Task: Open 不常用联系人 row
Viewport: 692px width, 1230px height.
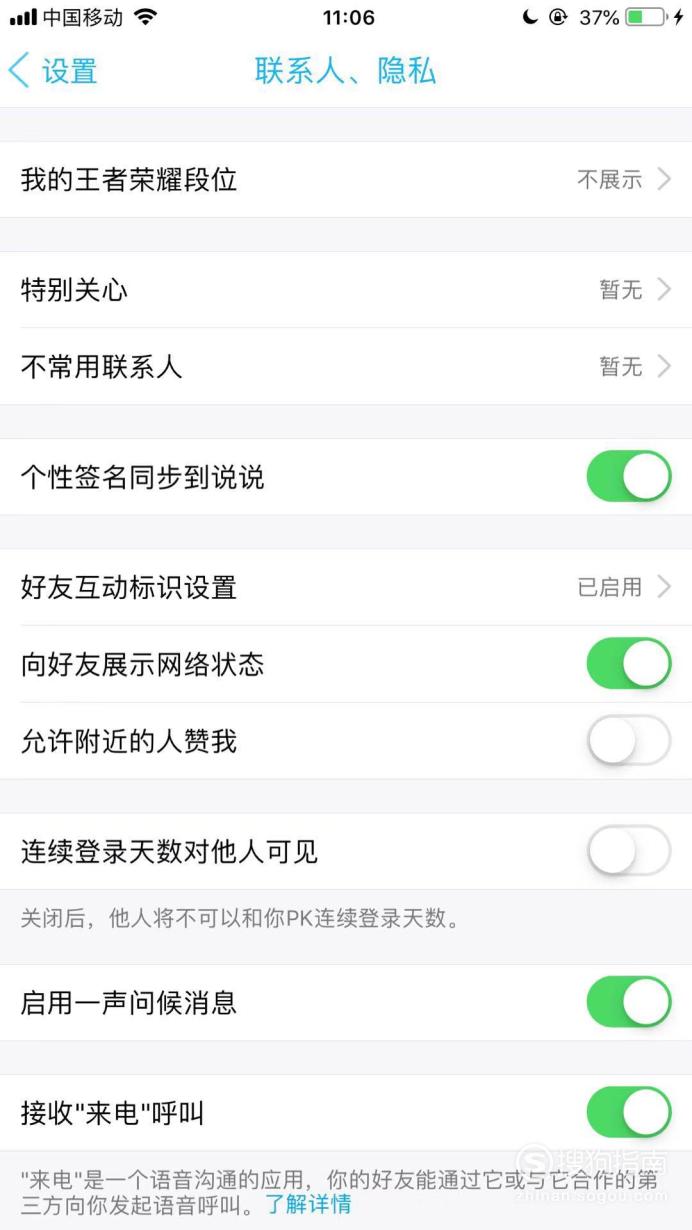Action: tap(346, 367)
